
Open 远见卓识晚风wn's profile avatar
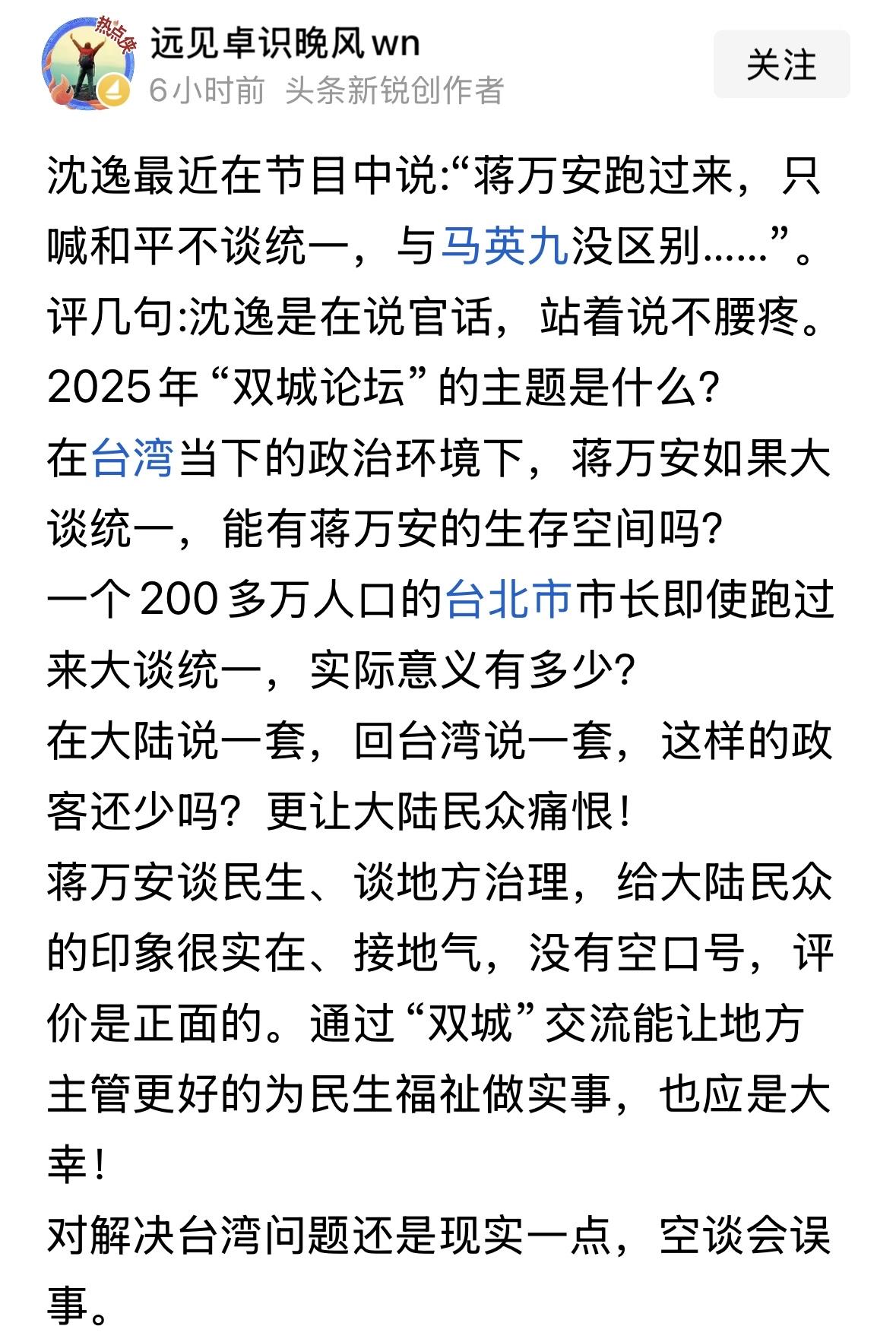pyautogui.click(x=90, y=58)
